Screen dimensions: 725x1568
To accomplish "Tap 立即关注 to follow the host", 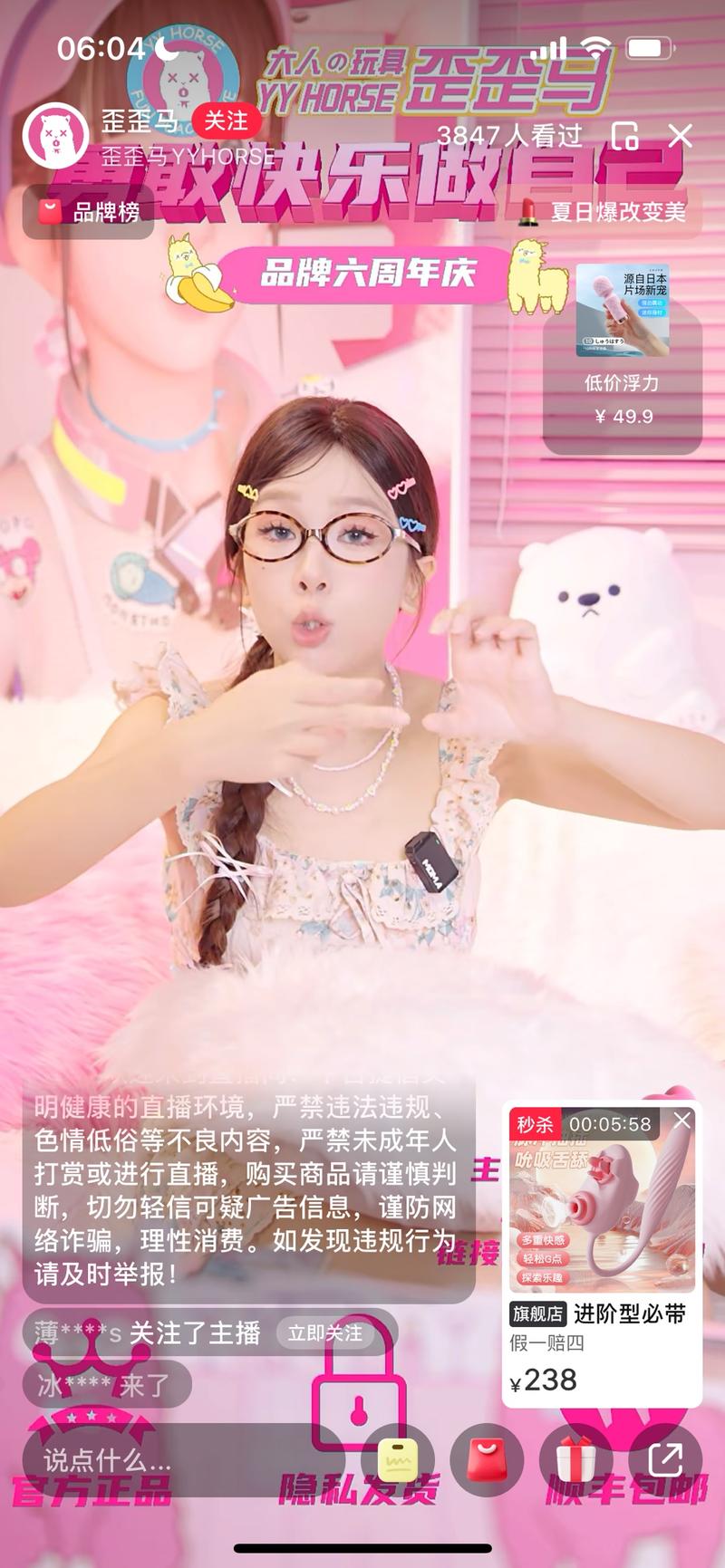I will click(x=324, y=1333).
